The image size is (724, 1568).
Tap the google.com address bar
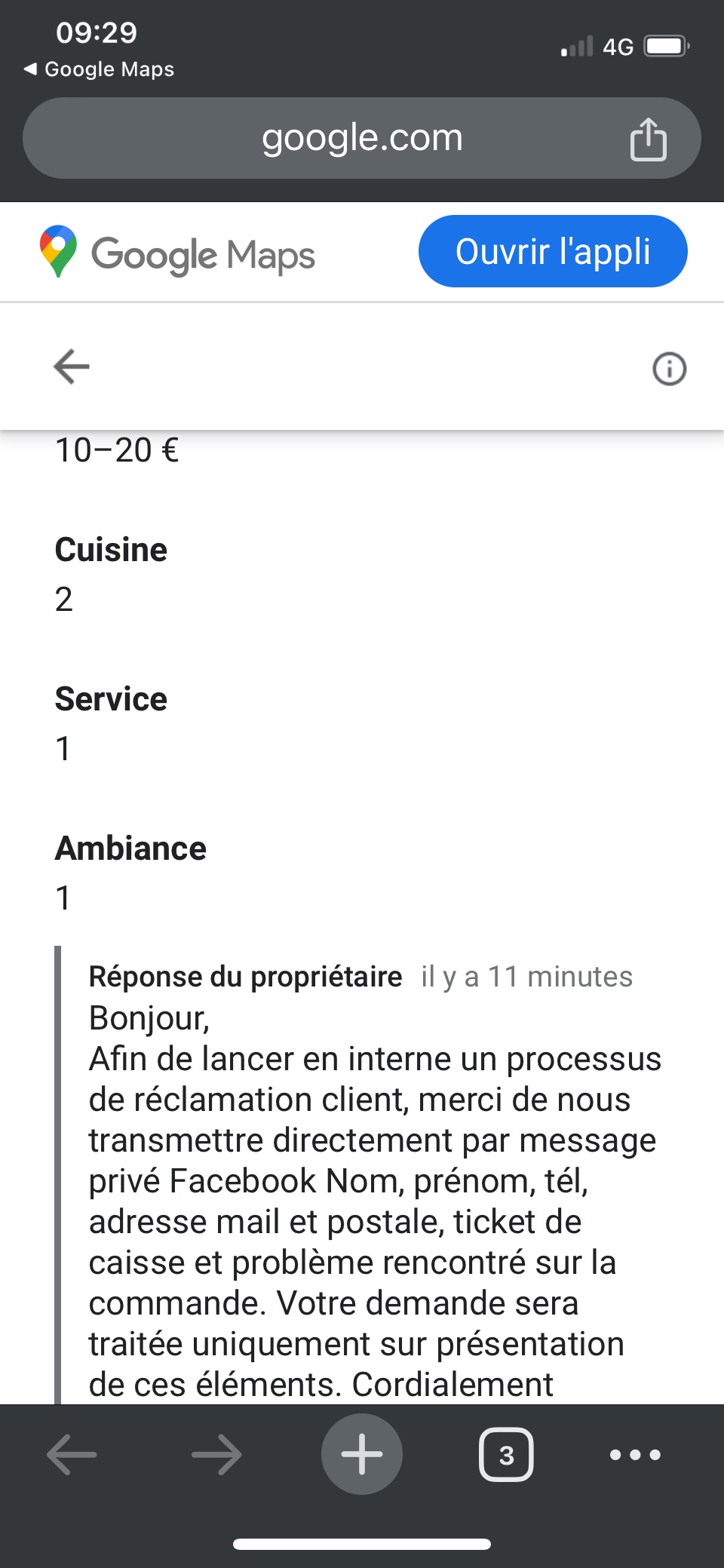[x=362, y=138]
